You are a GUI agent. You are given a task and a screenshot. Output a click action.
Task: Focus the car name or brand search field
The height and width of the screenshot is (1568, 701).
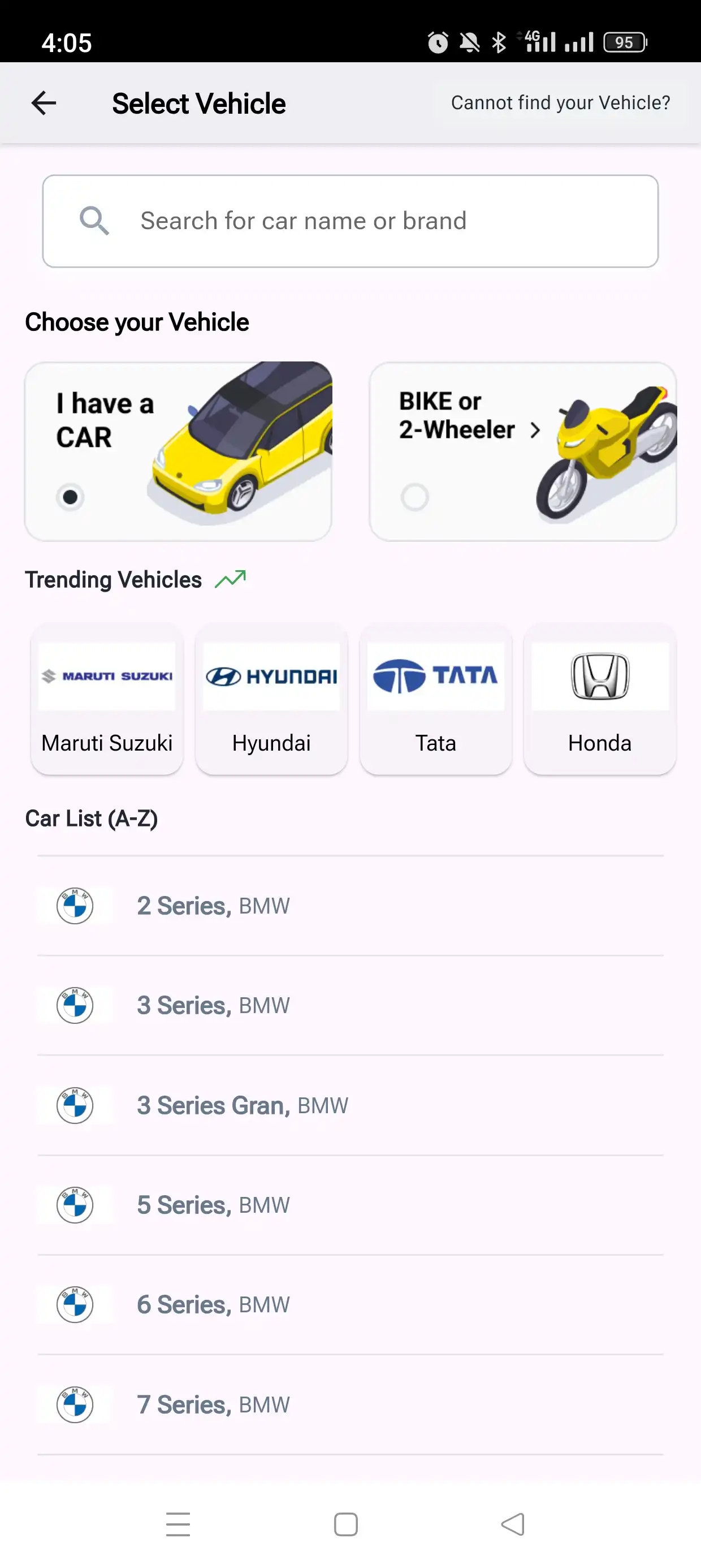coord(350,221)
